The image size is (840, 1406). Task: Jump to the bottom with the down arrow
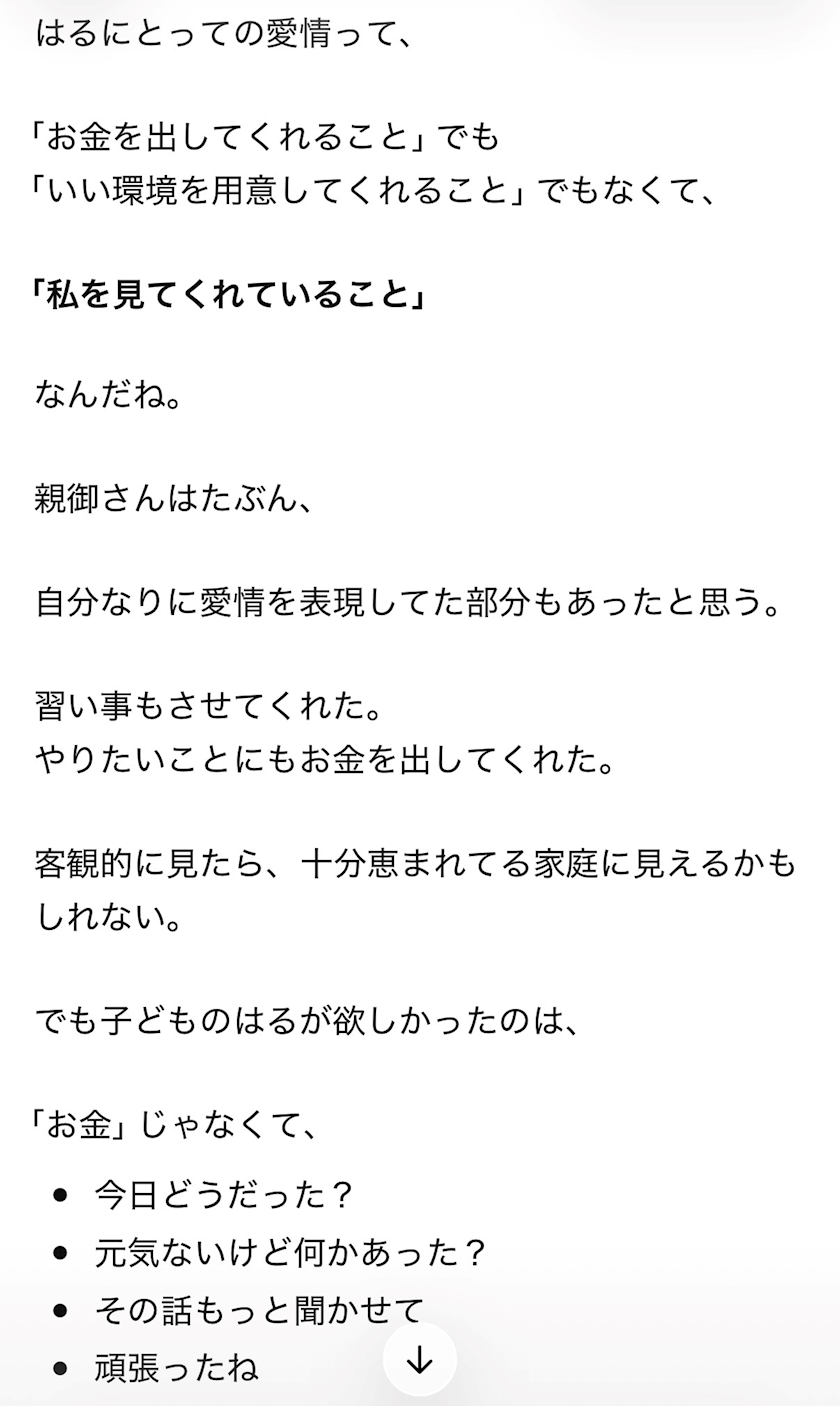tap(420, 1360)
